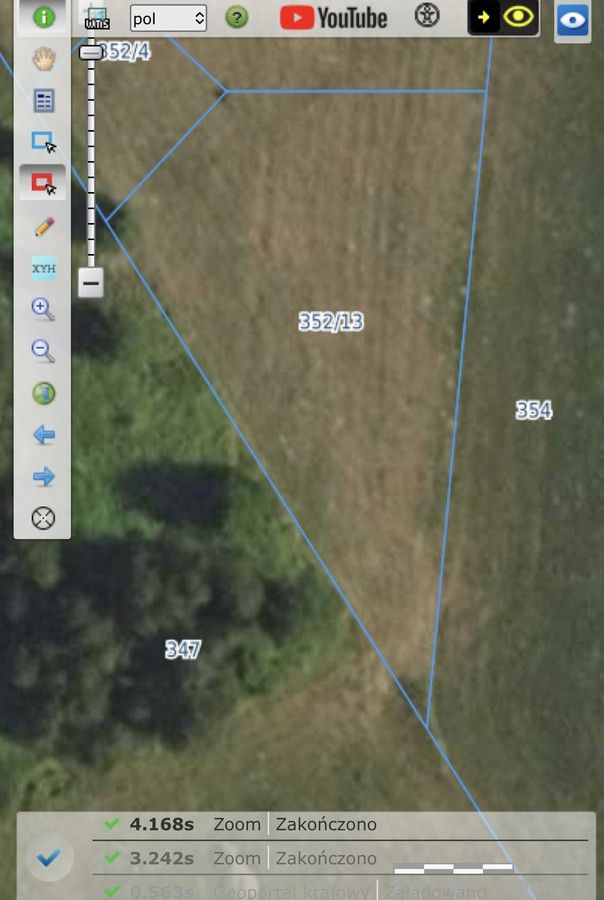This screenshot has width=604, height=900.
Task: Tap the blue checkmark status button
Action: [50, 857]
